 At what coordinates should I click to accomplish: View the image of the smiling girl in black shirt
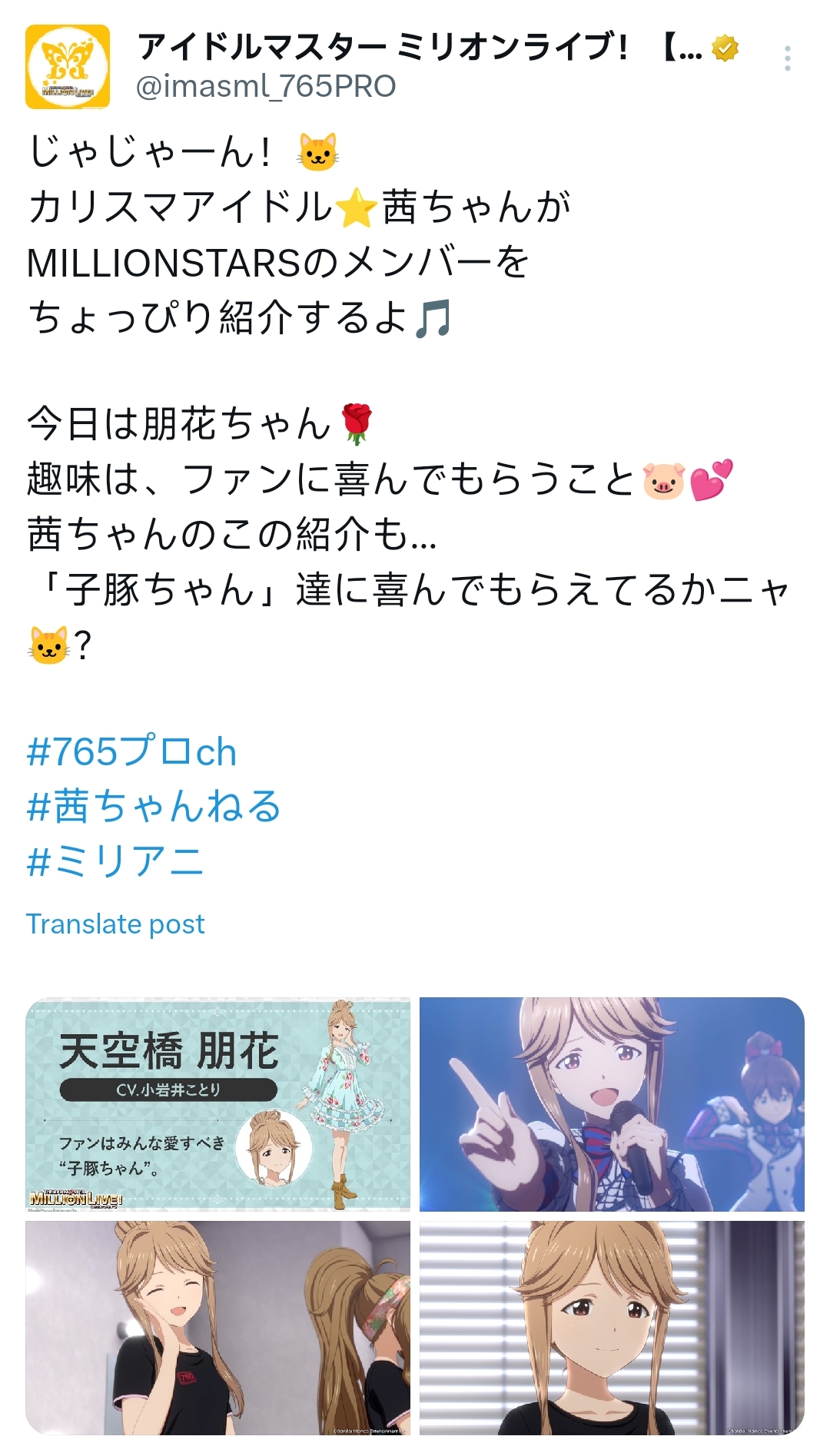pos(218,1327)
